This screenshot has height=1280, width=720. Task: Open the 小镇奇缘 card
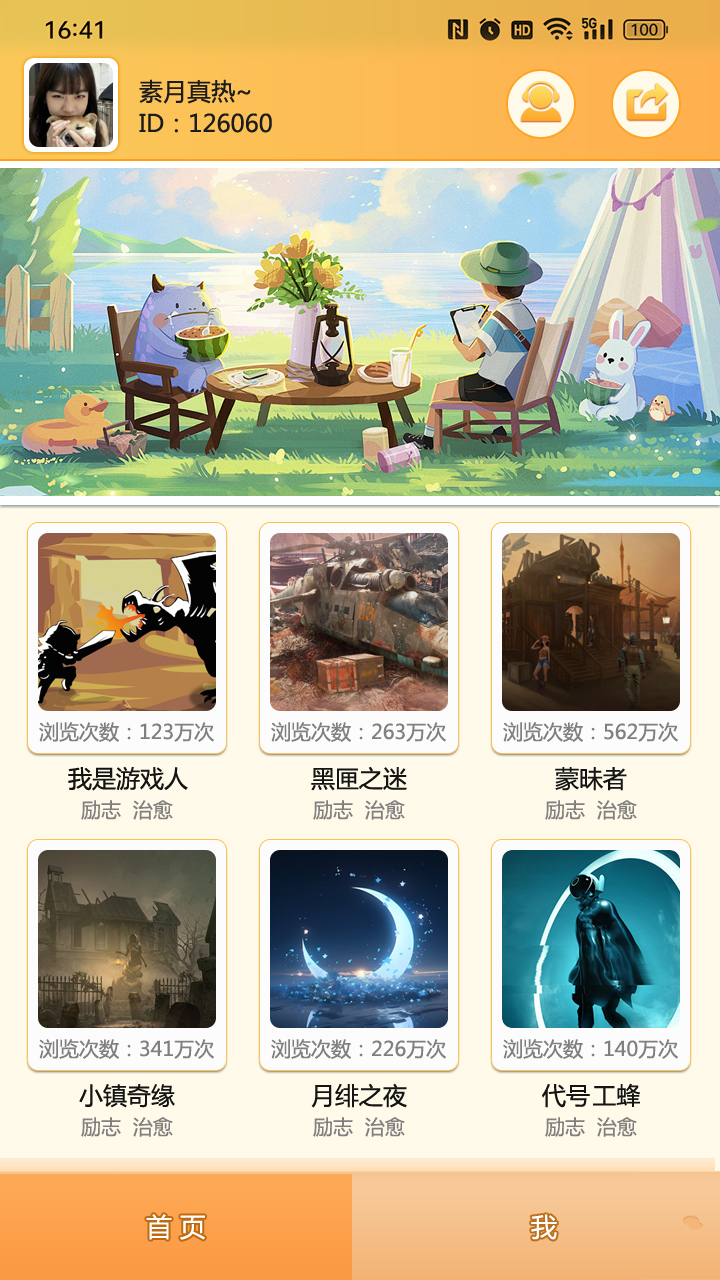tap(127, 955)
